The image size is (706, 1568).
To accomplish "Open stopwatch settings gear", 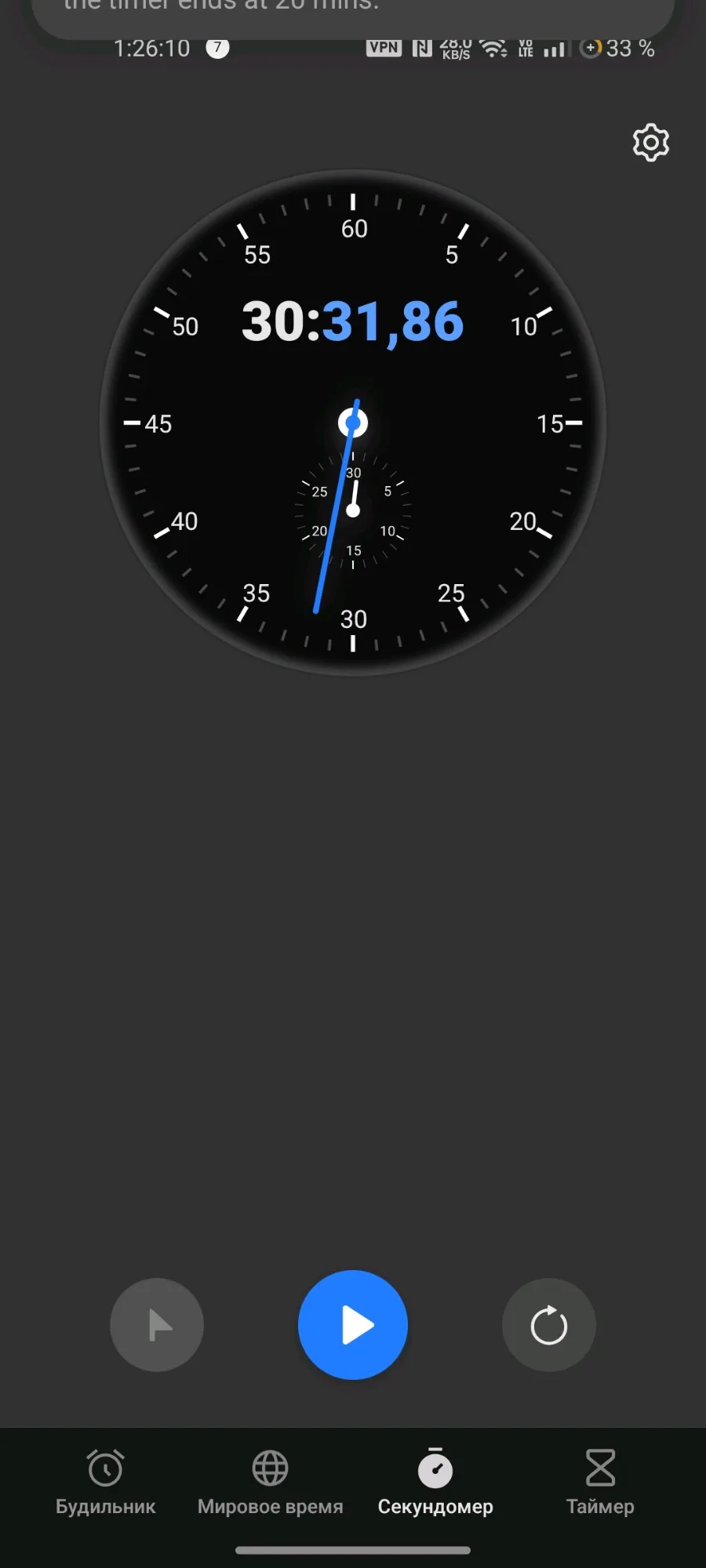I will tap(651, 143).
